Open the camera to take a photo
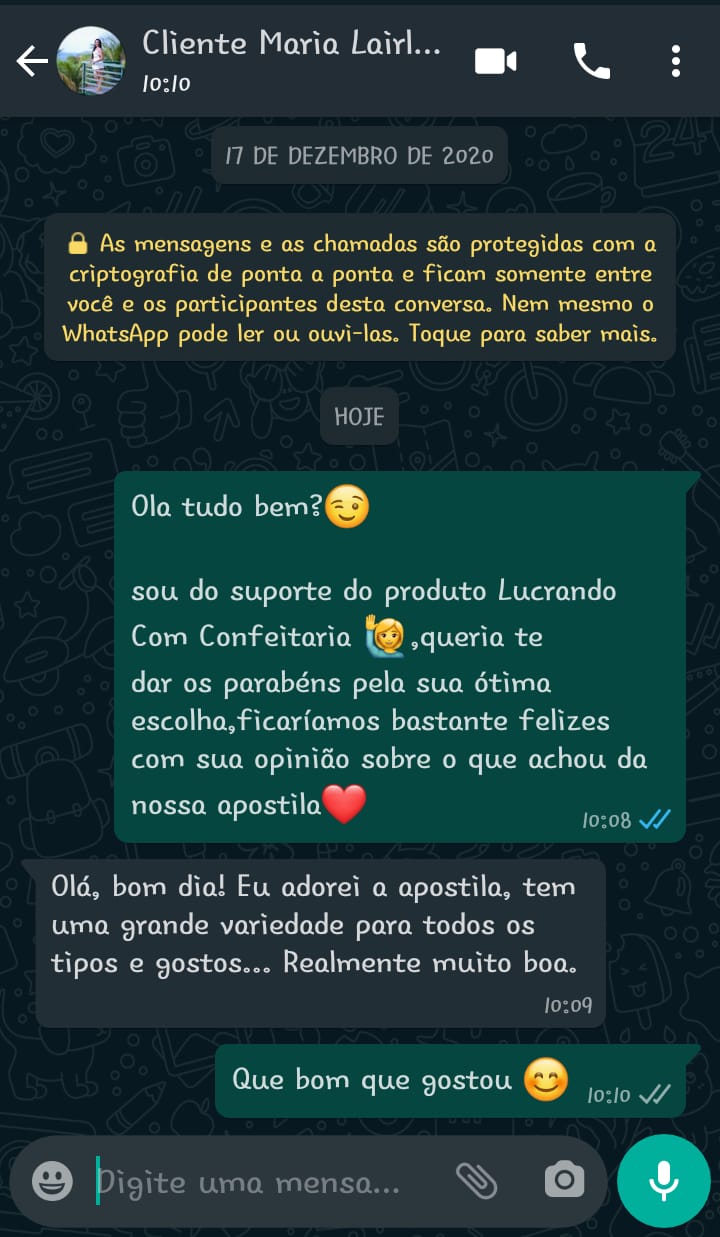The width and height of the screenshot is (720, 1237). tap(563, 1180)
